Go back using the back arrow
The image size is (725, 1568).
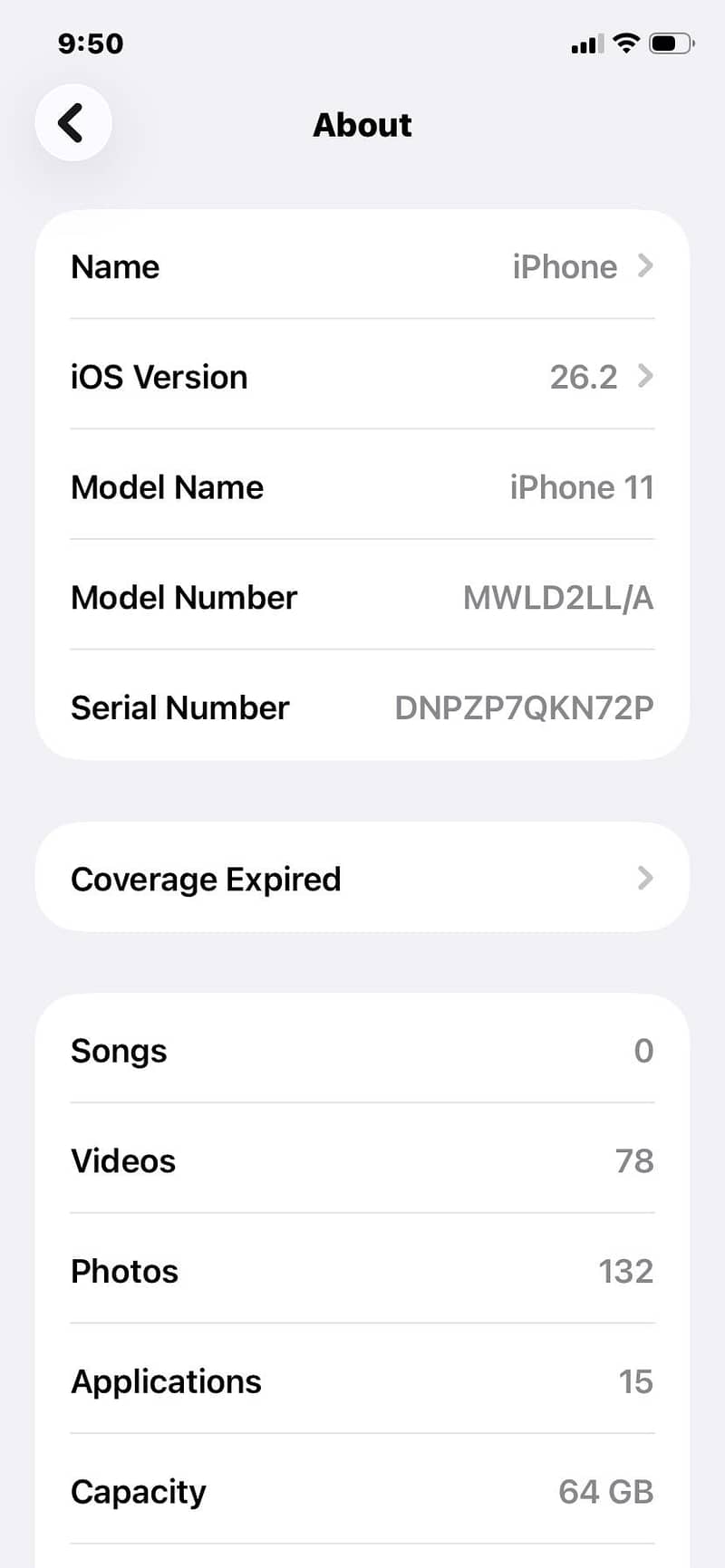72,123
